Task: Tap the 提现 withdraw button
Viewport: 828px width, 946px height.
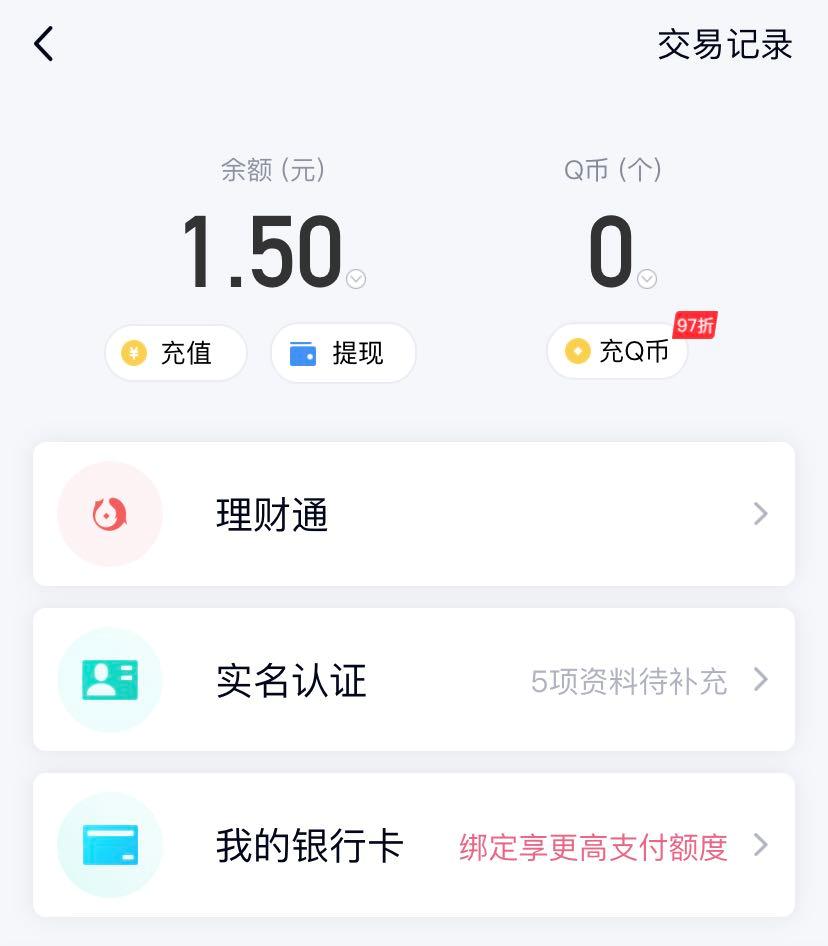Action: click(343, 353)
